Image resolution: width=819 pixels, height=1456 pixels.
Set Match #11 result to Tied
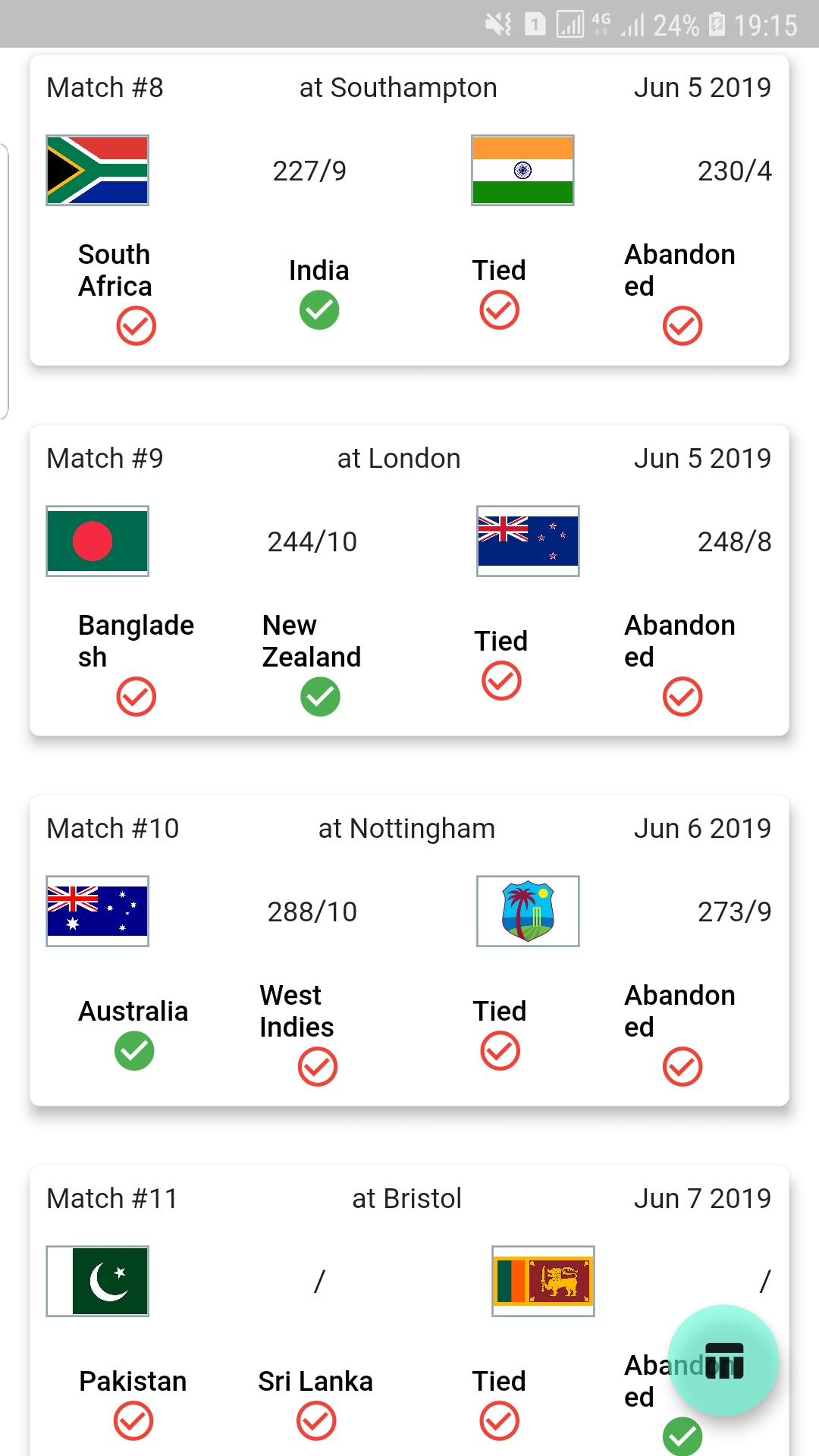pos(500,1421)
